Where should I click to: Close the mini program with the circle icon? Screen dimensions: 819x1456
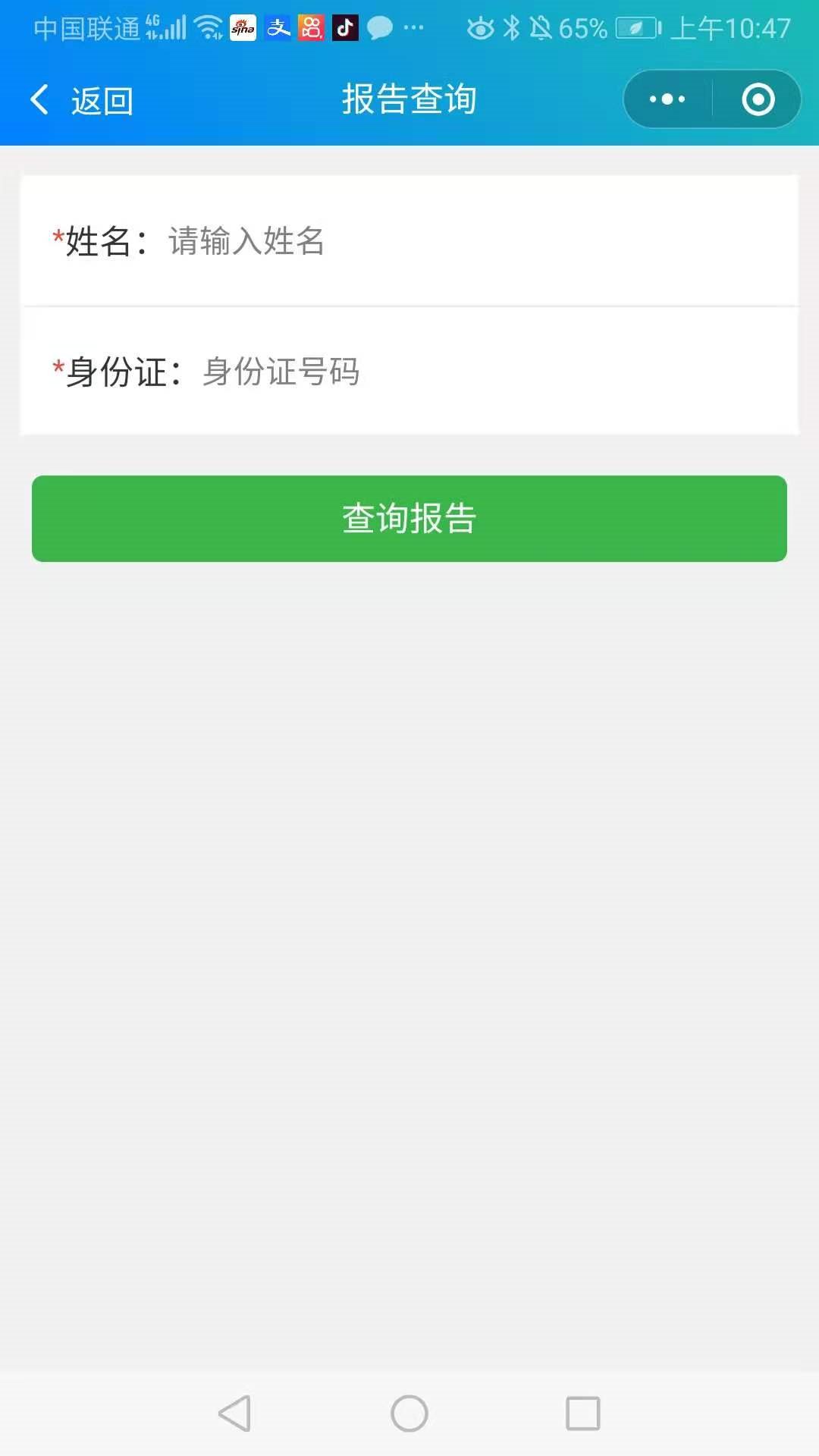click(758, 99)
